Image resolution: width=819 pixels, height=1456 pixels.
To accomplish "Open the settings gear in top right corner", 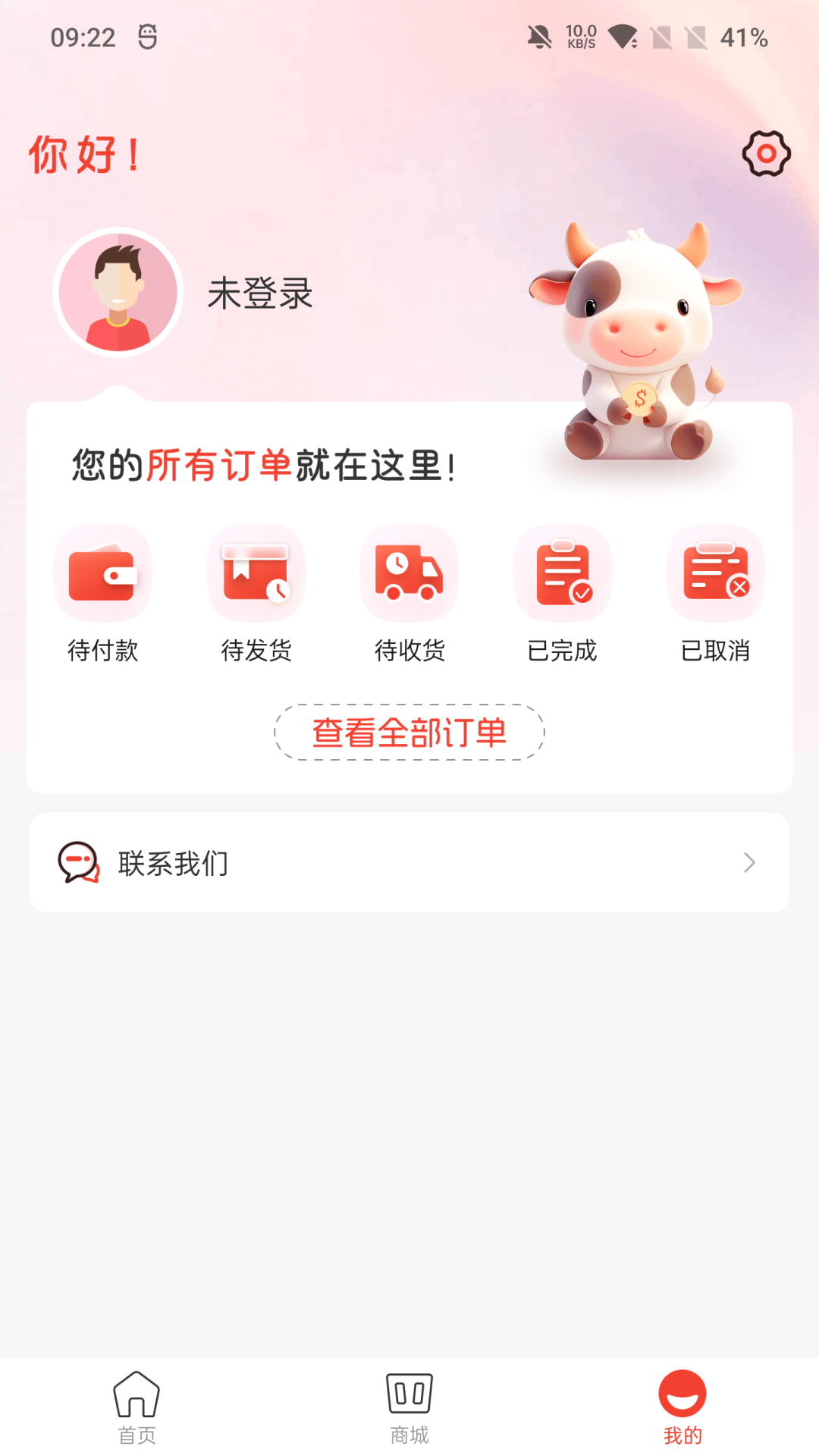I will [766, 154].
